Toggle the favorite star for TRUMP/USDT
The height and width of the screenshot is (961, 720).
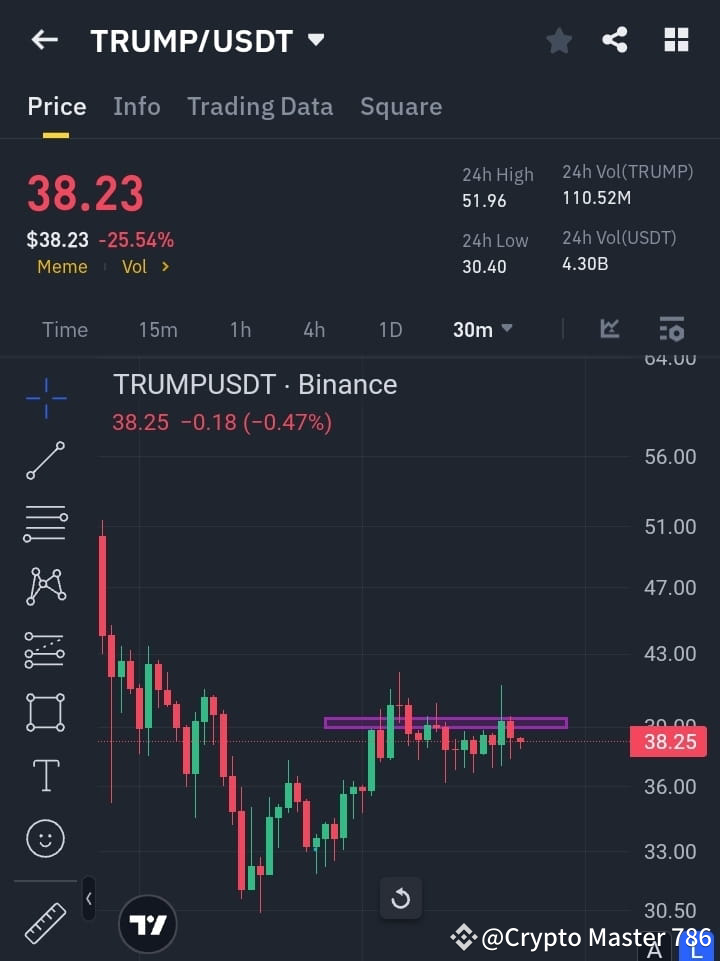[x=558, y=39]
